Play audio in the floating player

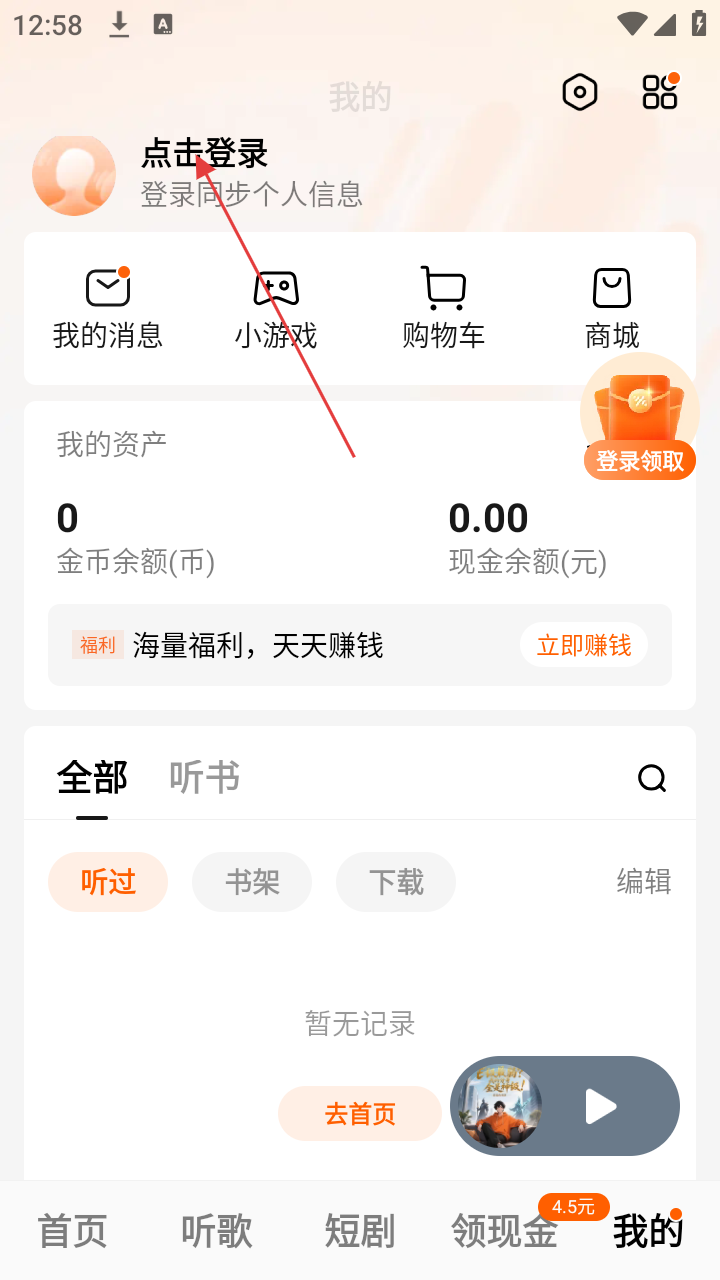pos(600,1106)
